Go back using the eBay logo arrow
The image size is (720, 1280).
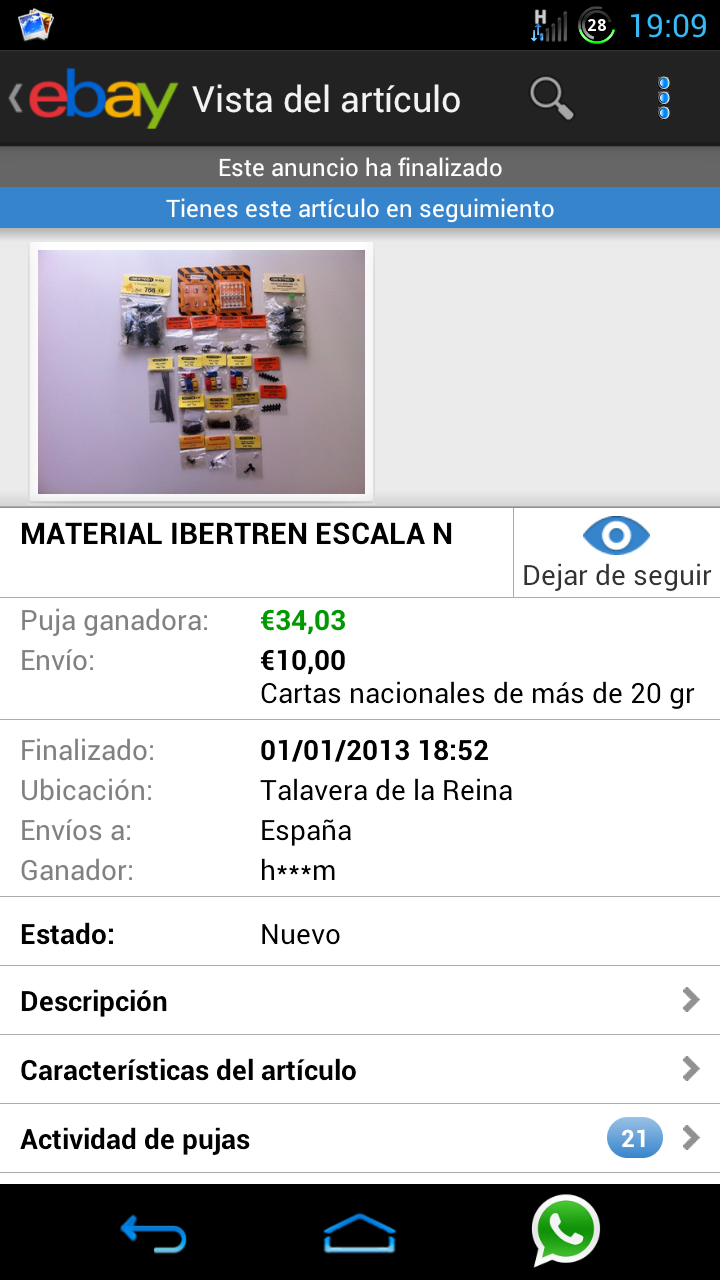[x=94, y=99]
